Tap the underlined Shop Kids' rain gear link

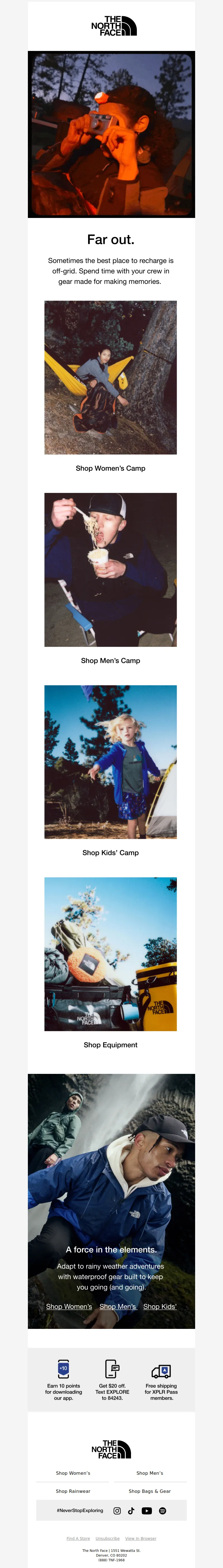click(x=160, y=1307)
